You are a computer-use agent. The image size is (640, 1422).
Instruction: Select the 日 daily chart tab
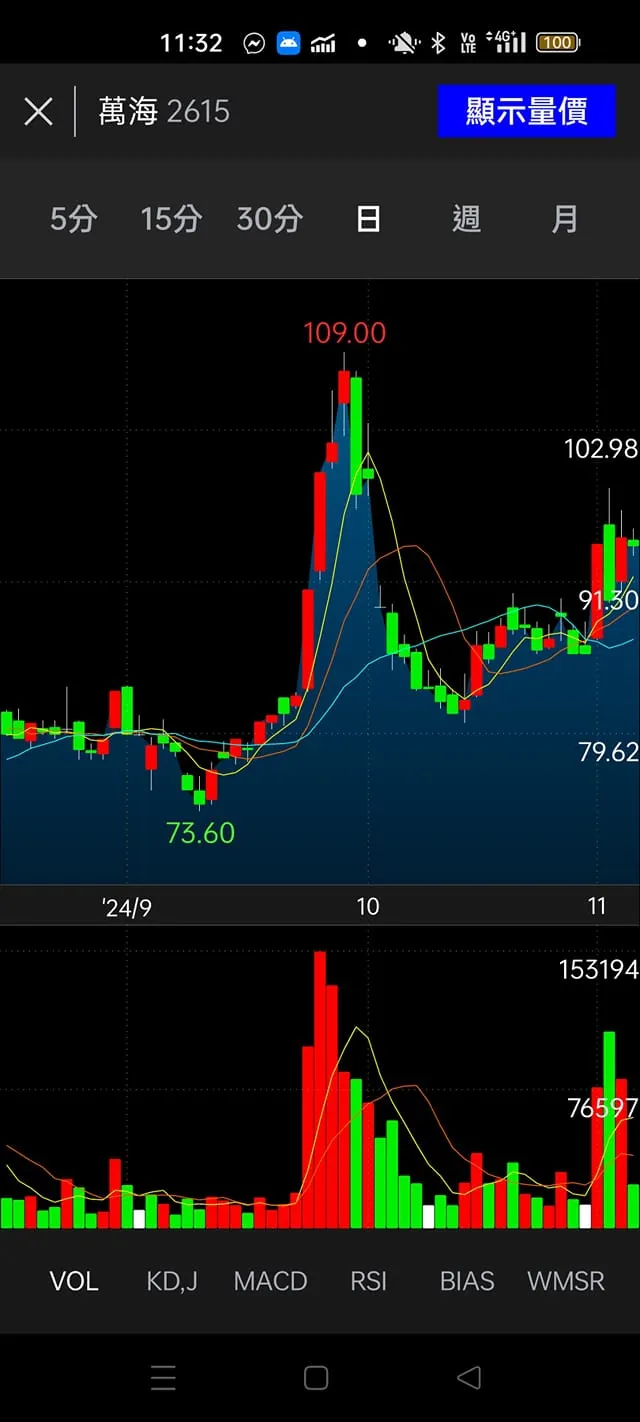coord(368,219)
